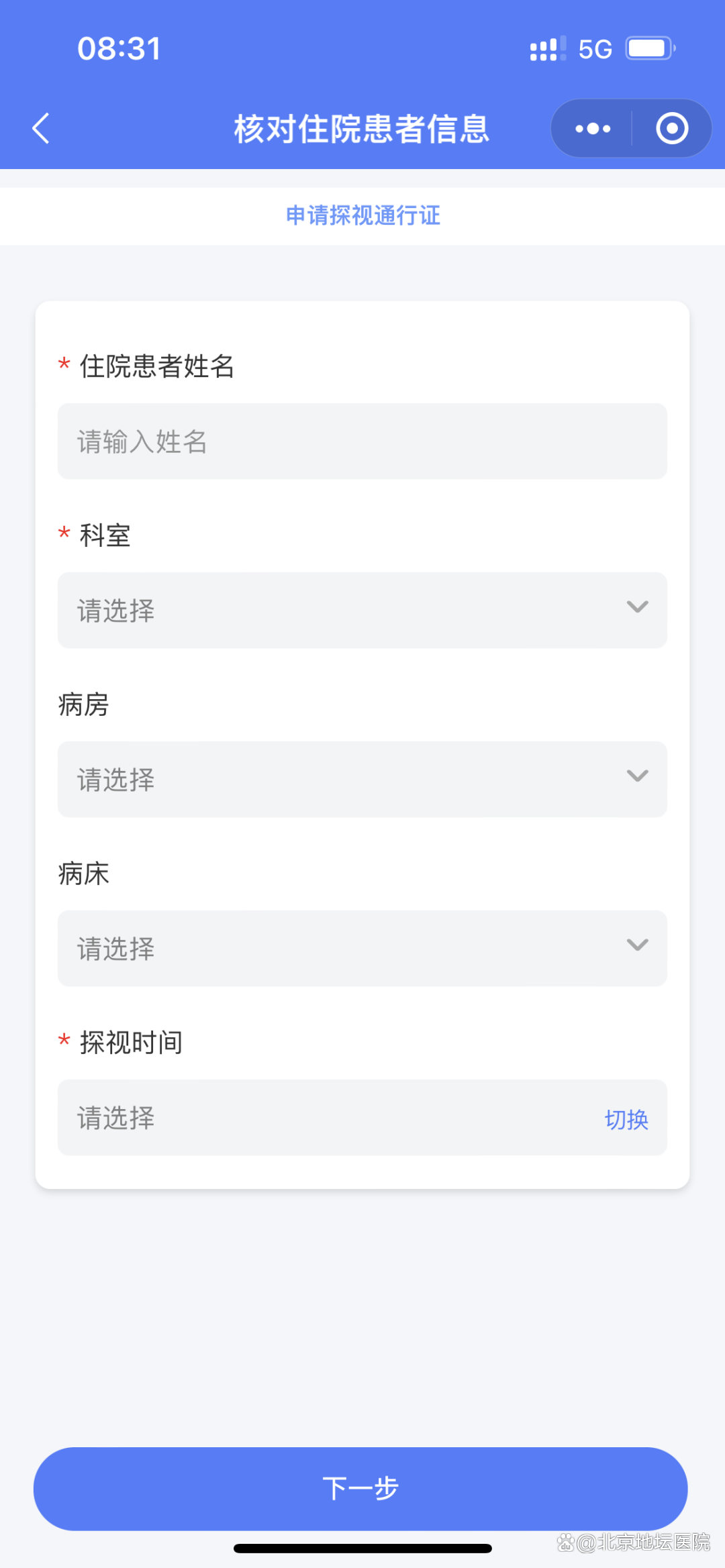The height and width of the screenshot is (1568, 725).
Task: Expand the 病床 bed dropdown
Action: pos(362,949)
